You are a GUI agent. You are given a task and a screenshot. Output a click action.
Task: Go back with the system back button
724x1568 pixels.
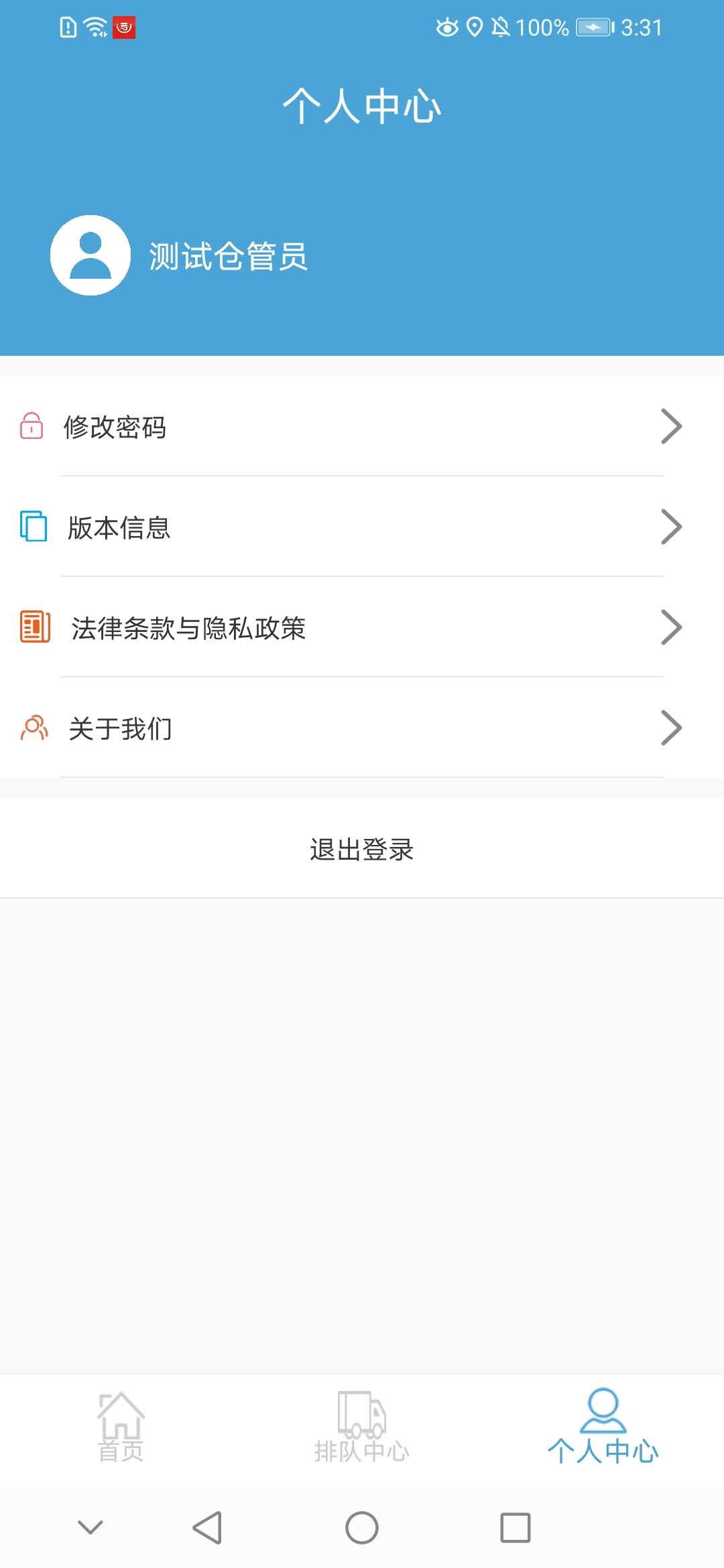(x=207, y=1528)
